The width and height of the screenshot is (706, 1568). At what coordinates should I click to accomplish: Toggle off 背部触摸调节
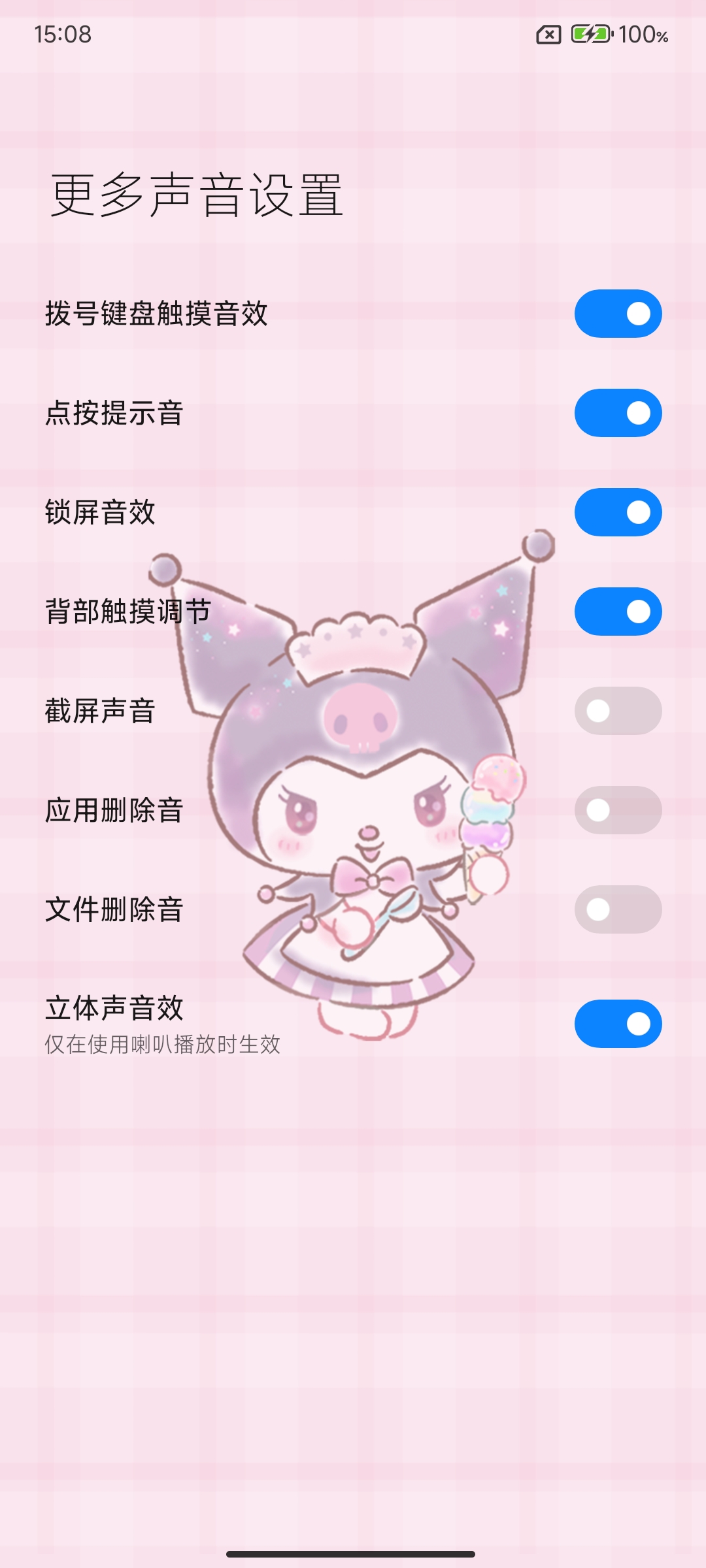tap(618, 612)
